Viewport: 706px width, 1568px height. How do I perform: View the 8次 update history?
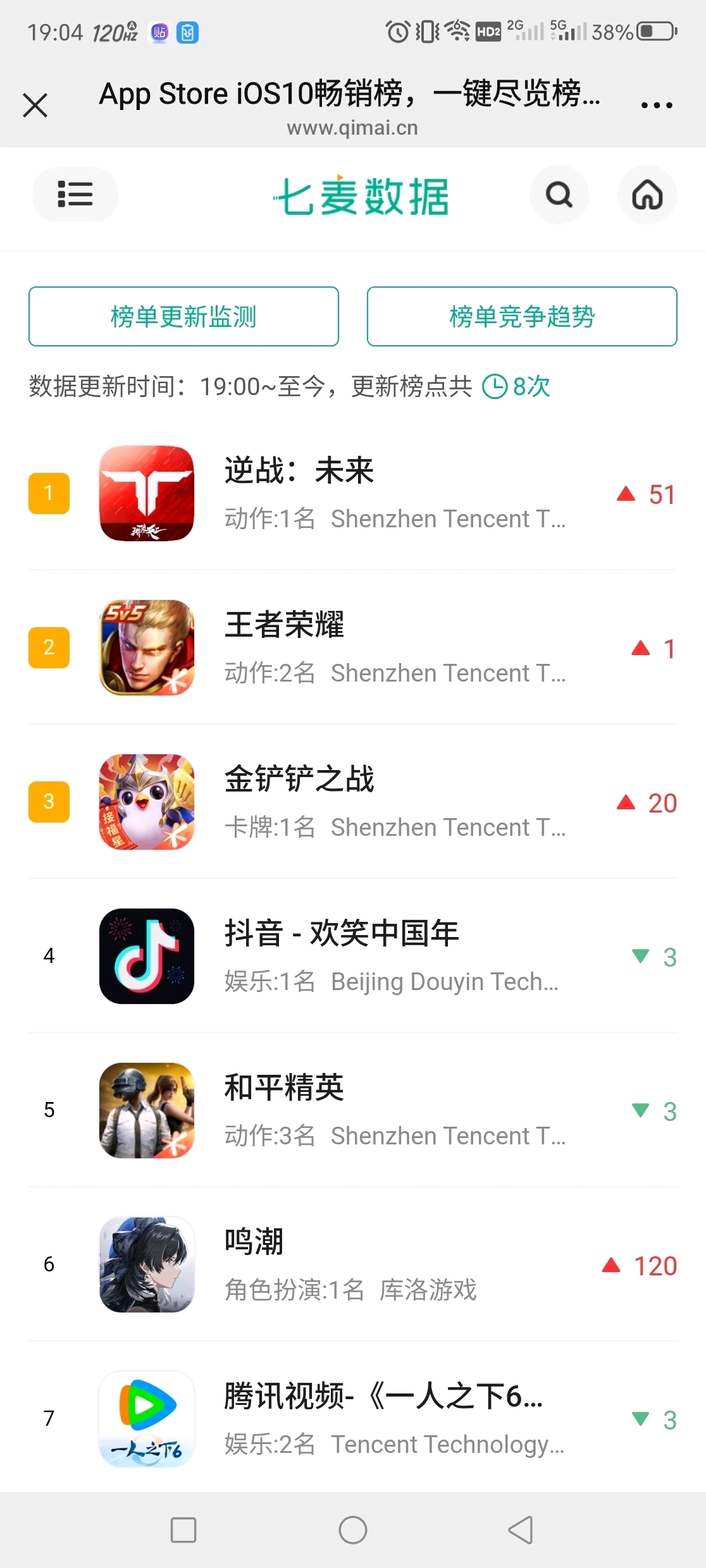pos(517,386)
